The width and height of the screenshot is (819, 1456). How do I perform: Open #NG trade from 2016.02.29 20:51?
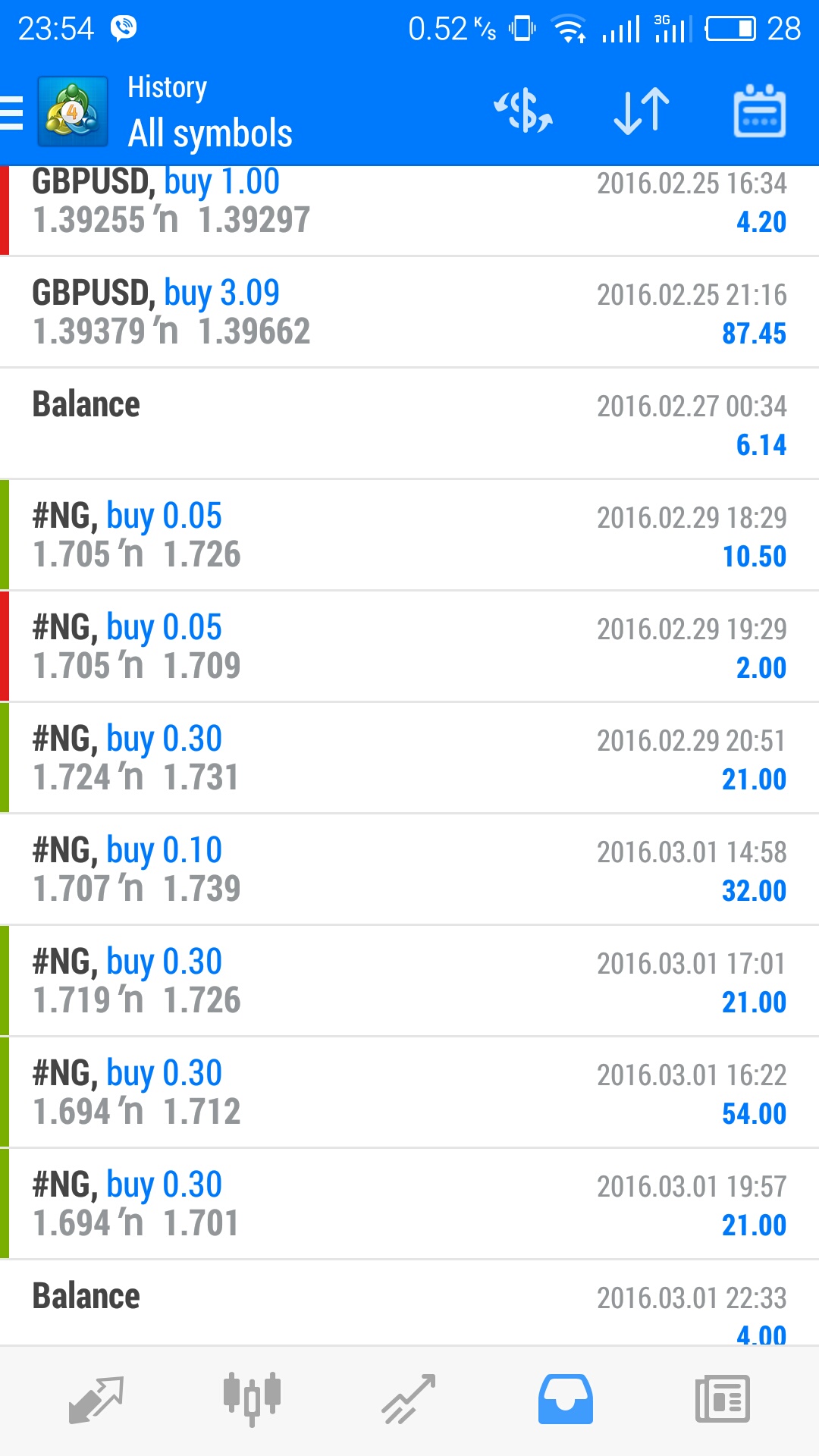pos(409,758)
